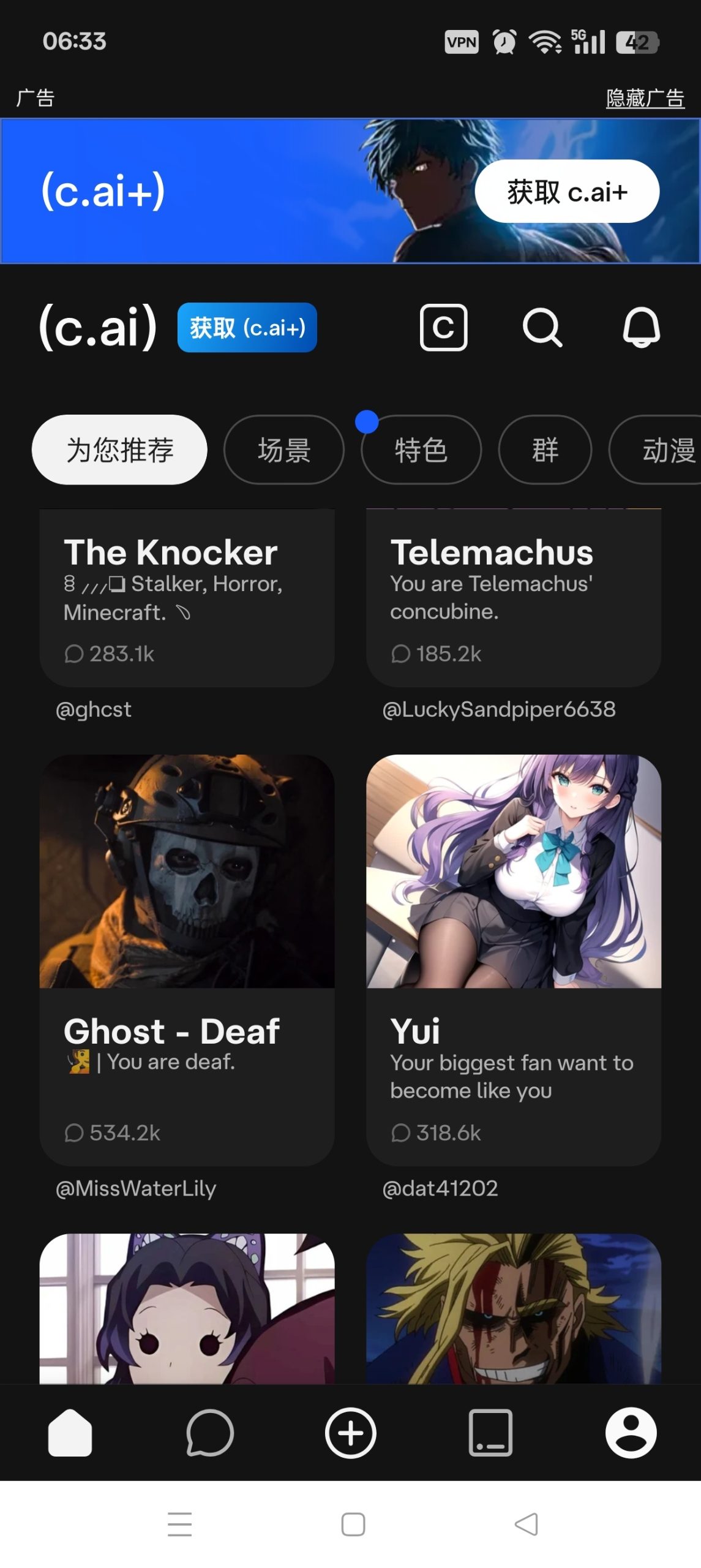The width and height of the screenshot is (701, 1568).
Task: Switch to the 场景 category tab
Action: click(x=283, y=449)
